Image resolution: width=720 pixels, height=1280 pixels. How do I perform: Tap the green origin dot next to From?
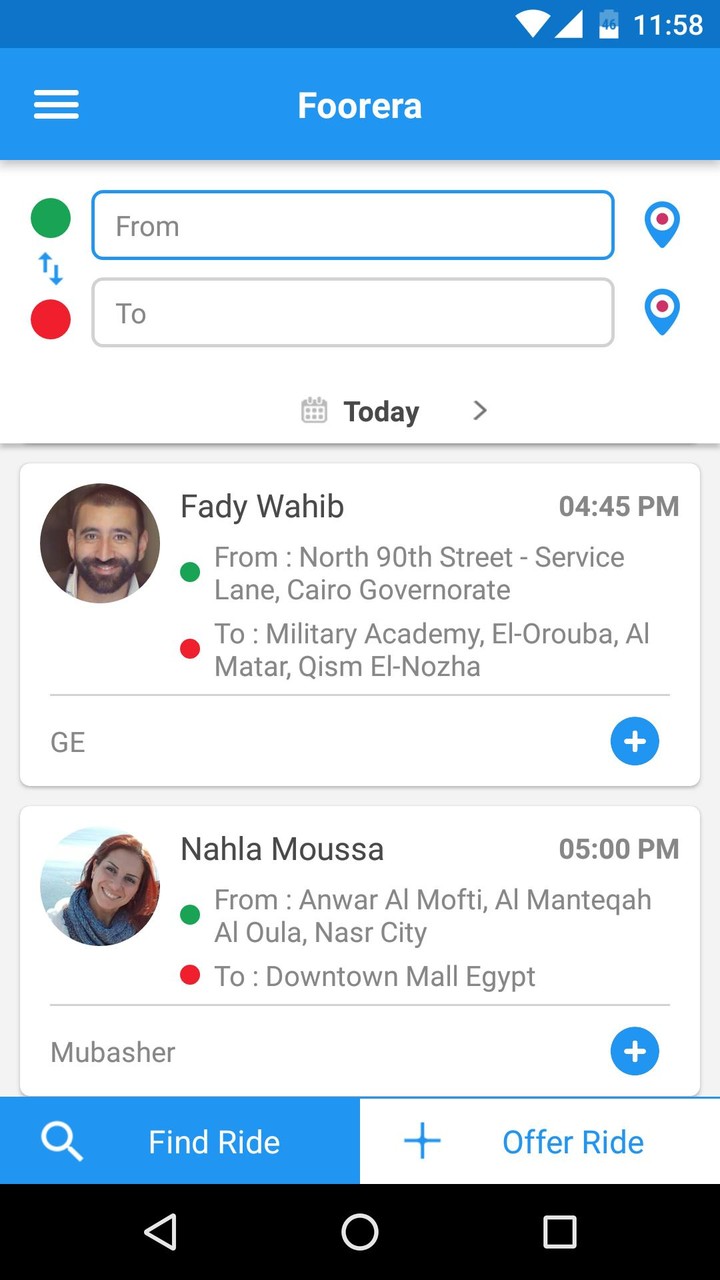tap(50, 217)
